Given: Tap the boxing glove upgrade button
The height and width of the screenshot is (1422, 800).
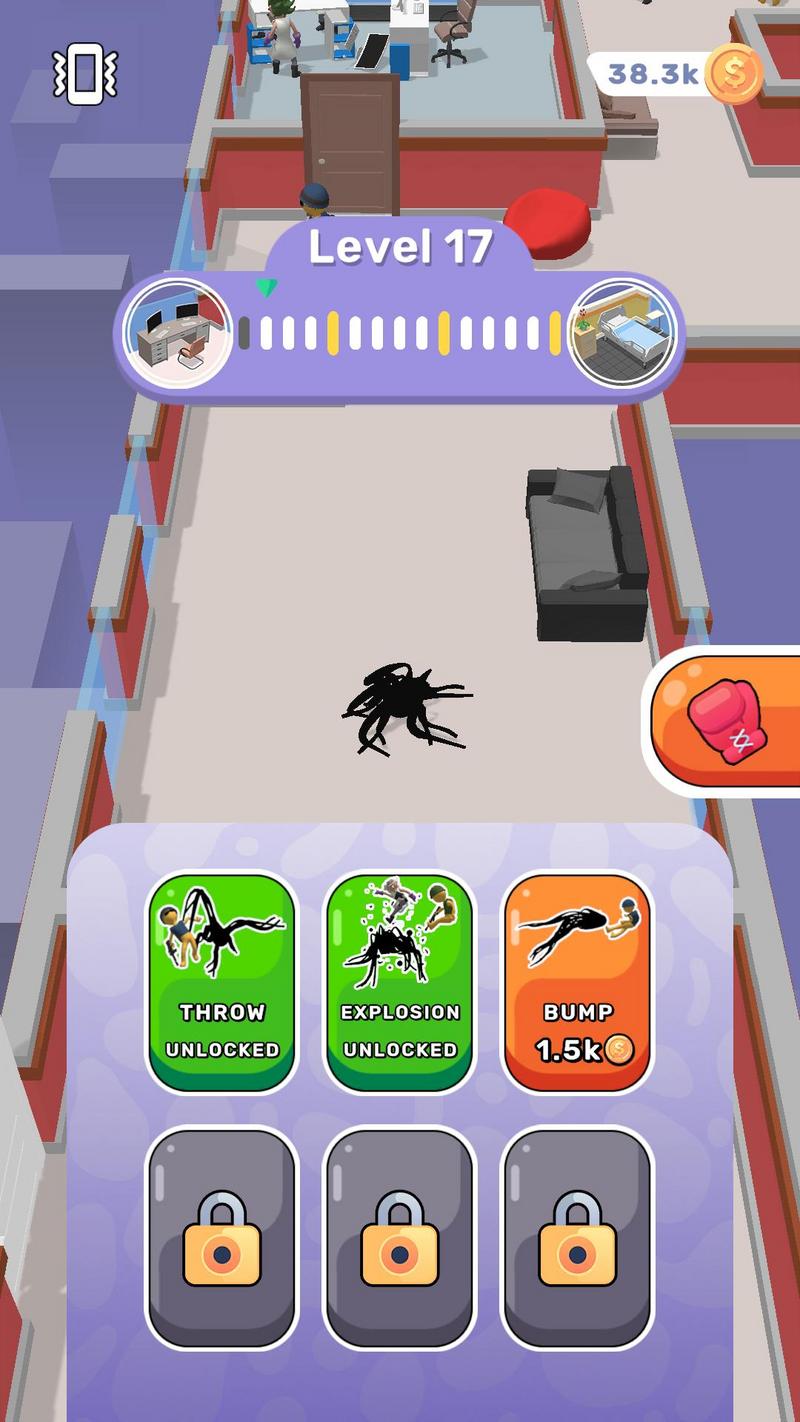Looking at the screenshot, I should tap(727, 720).
